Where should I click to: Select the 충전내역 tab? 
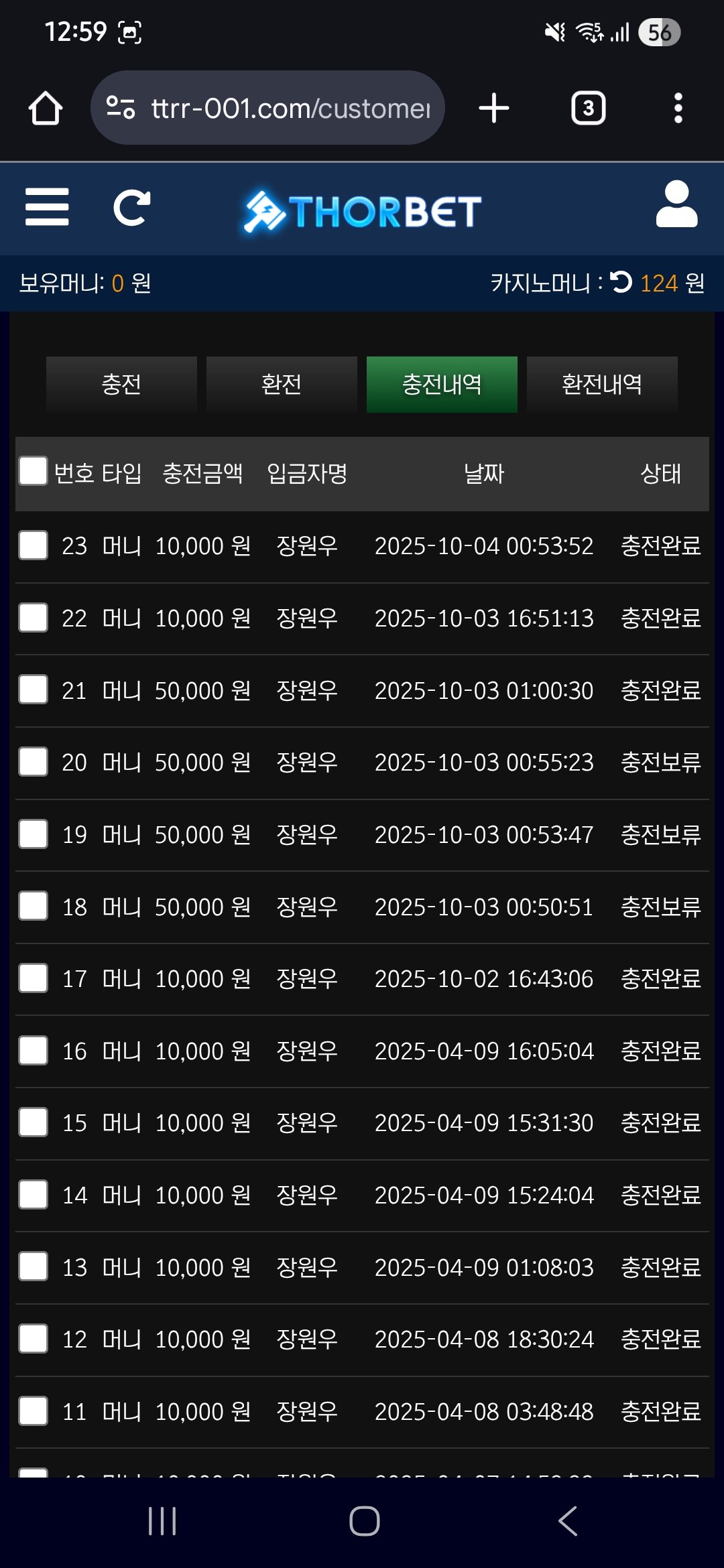coord(442,385)
